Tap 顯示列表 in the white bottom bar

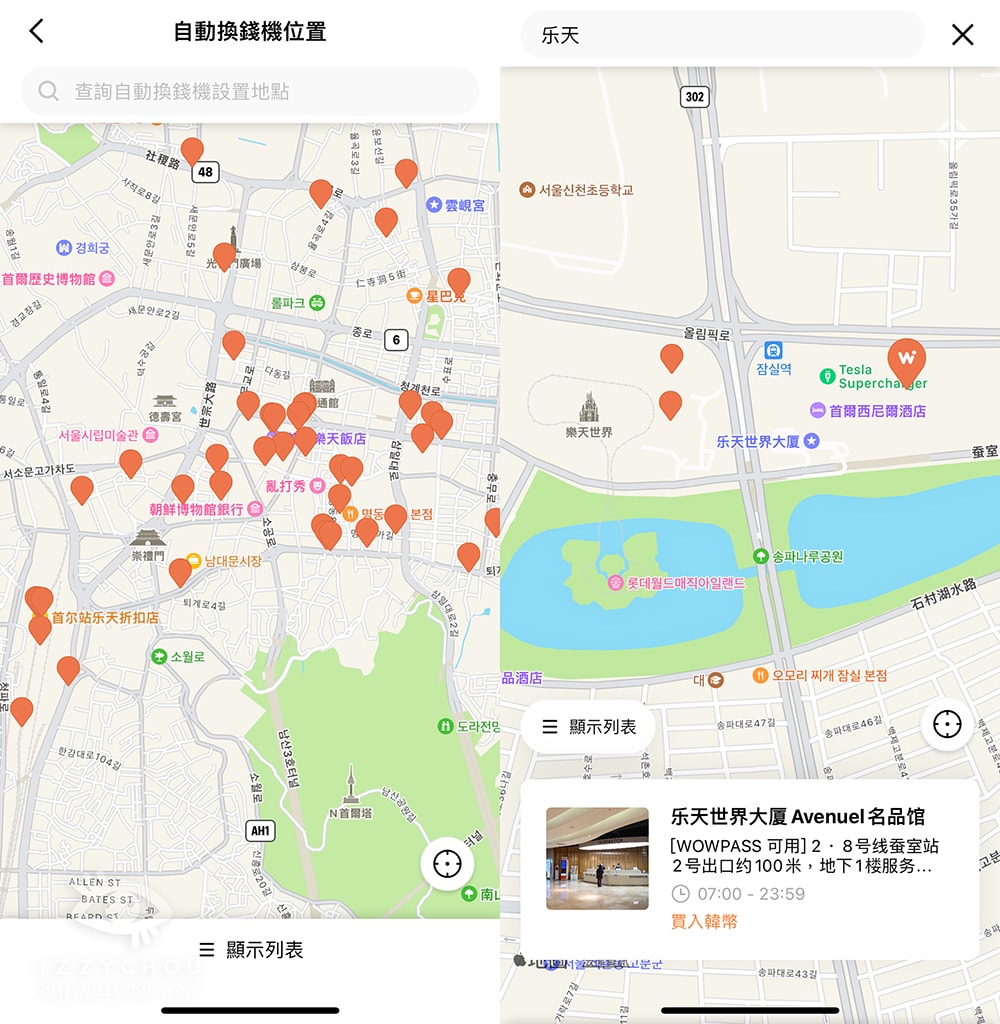coord(250,950)
